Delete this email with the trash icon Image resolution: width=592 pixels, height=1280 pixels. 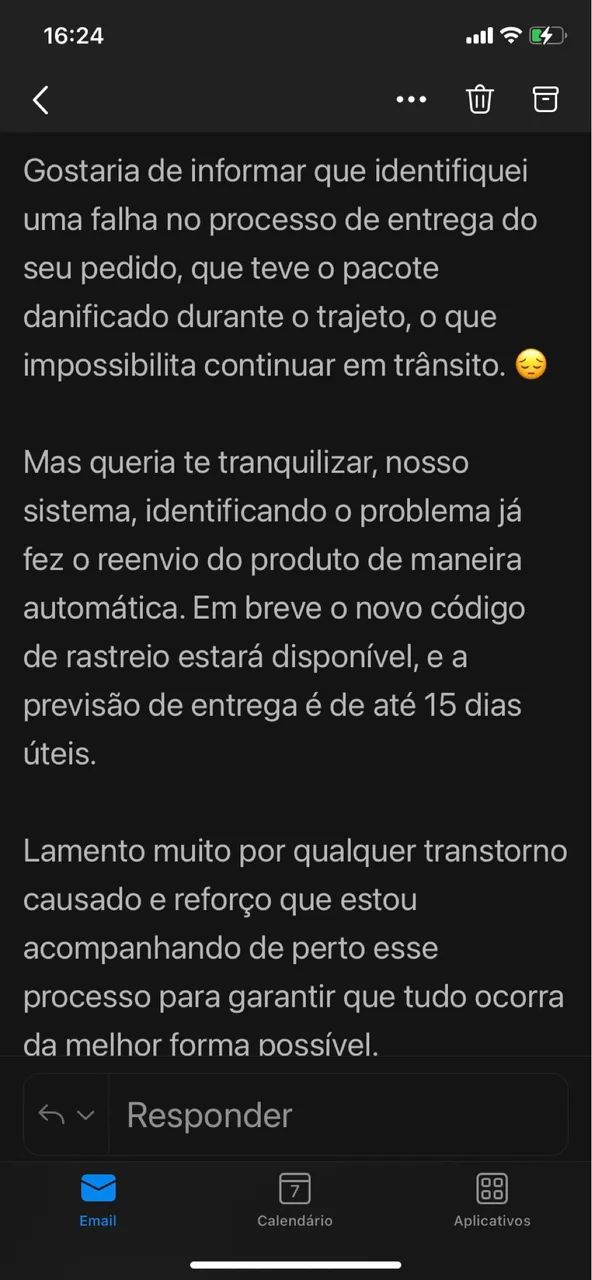tap(480, 98)
